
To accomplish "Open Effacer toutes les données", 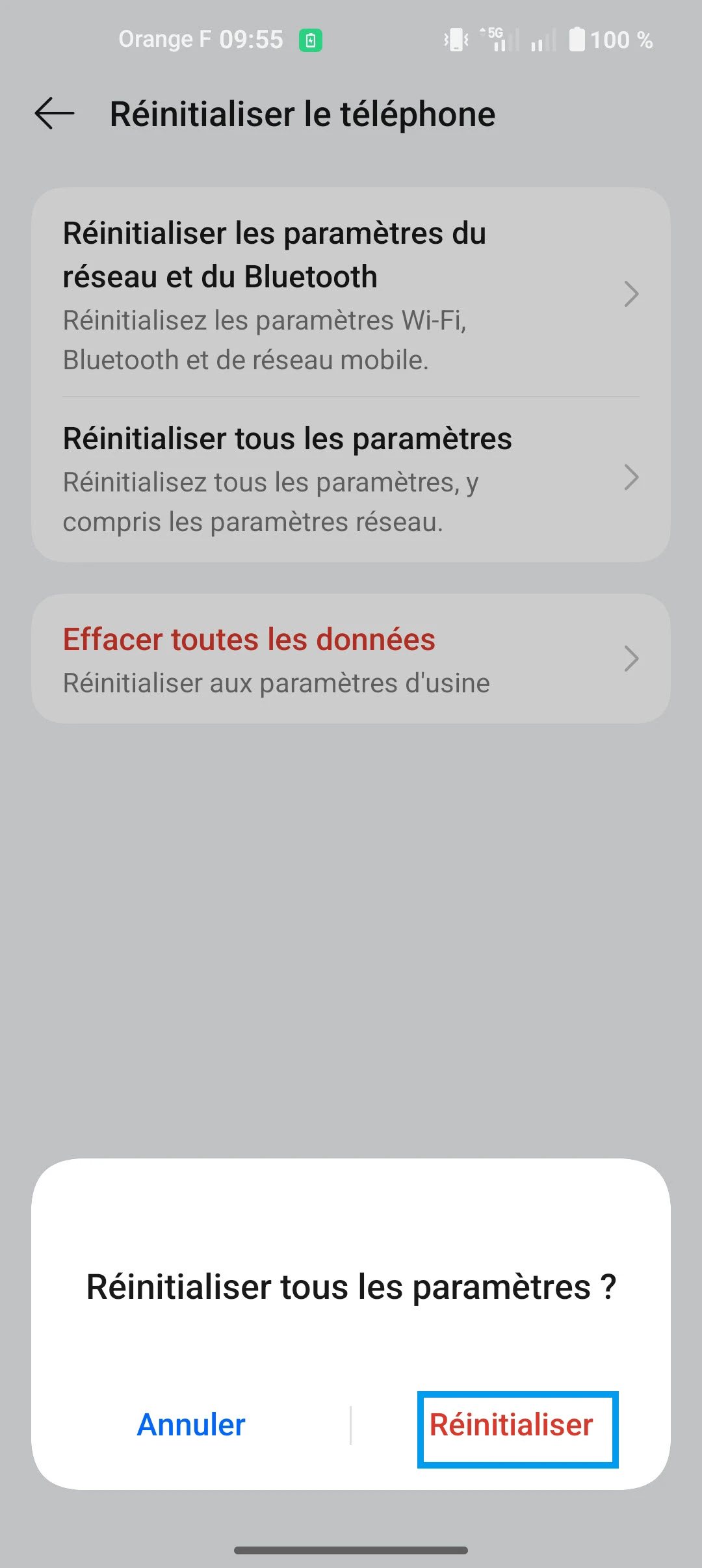I will coord(351,659).
